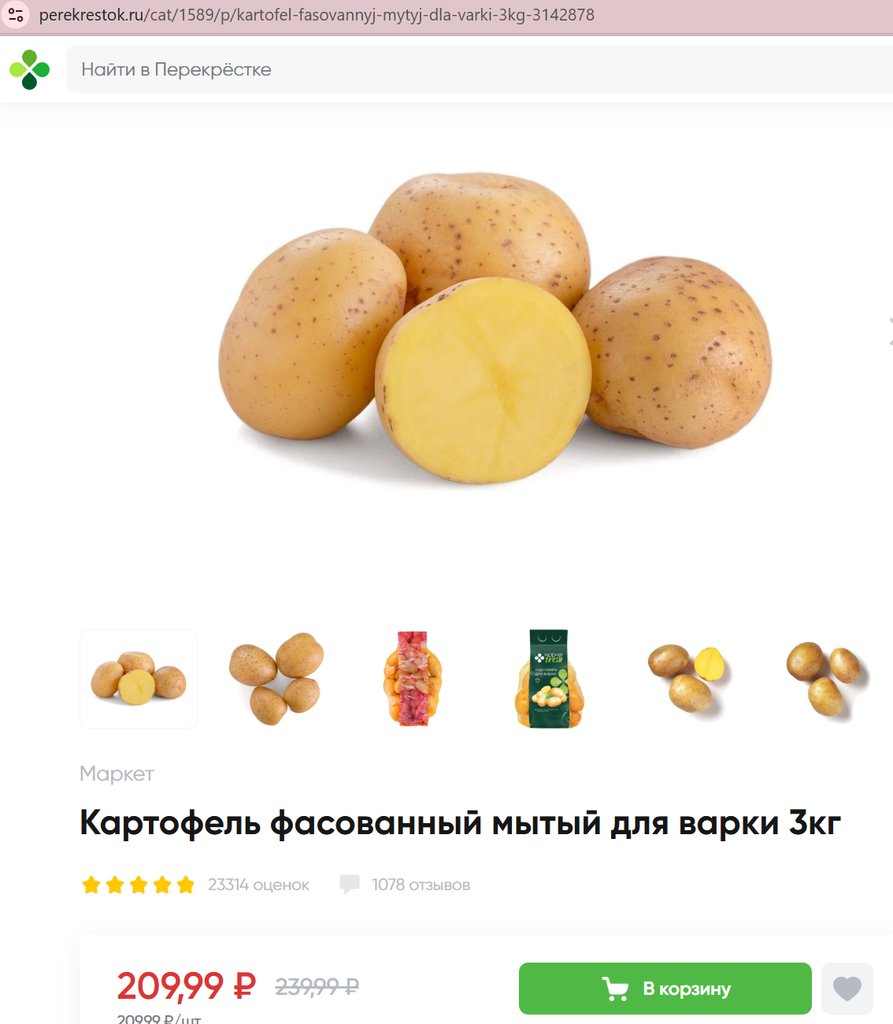Add product to favorites with heart icon
Screen dimensions: 893x1024
coord(847,989)
